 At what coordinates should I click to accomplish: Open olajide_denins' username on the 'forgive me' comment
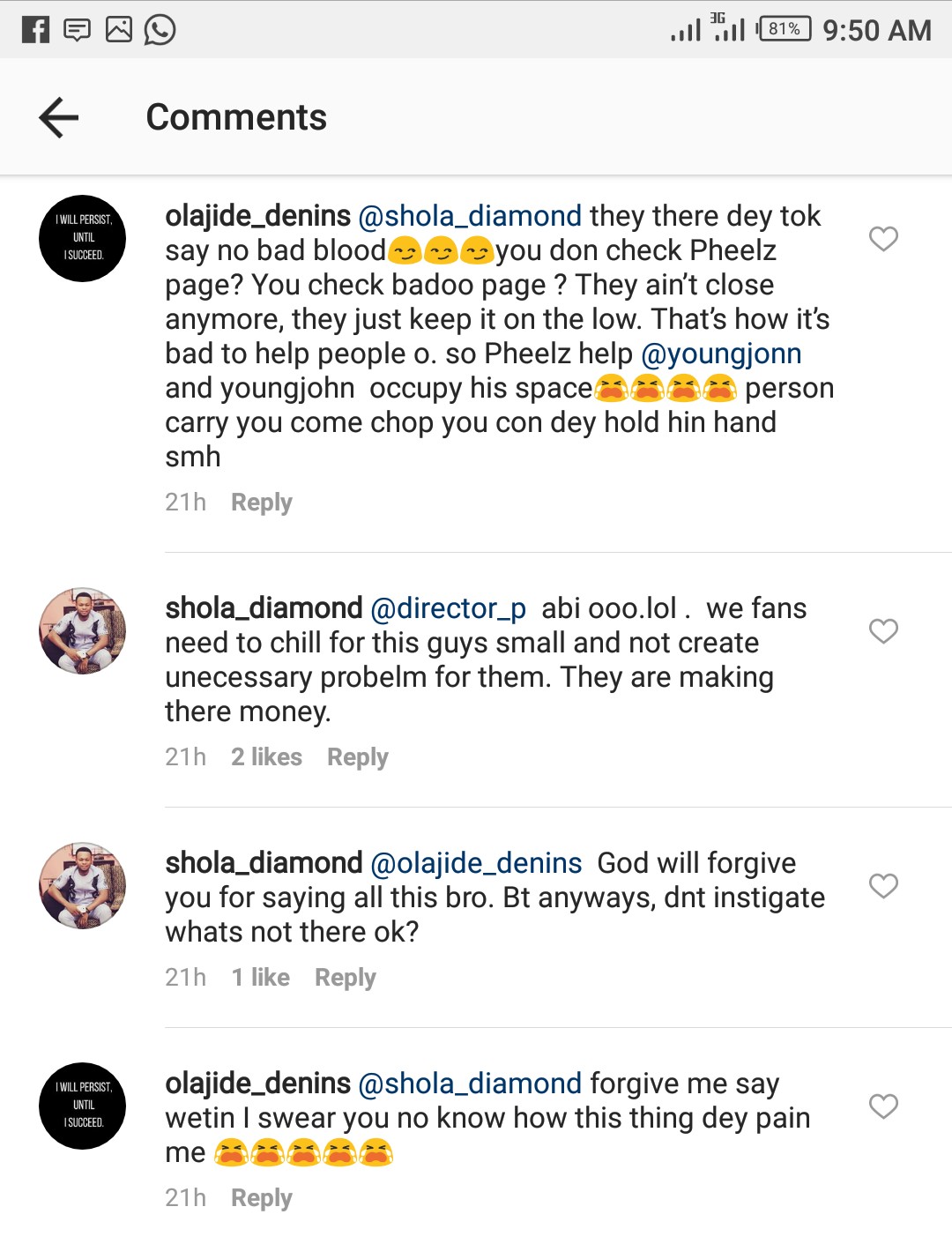pyautogui.click(x=257, y=1084)
